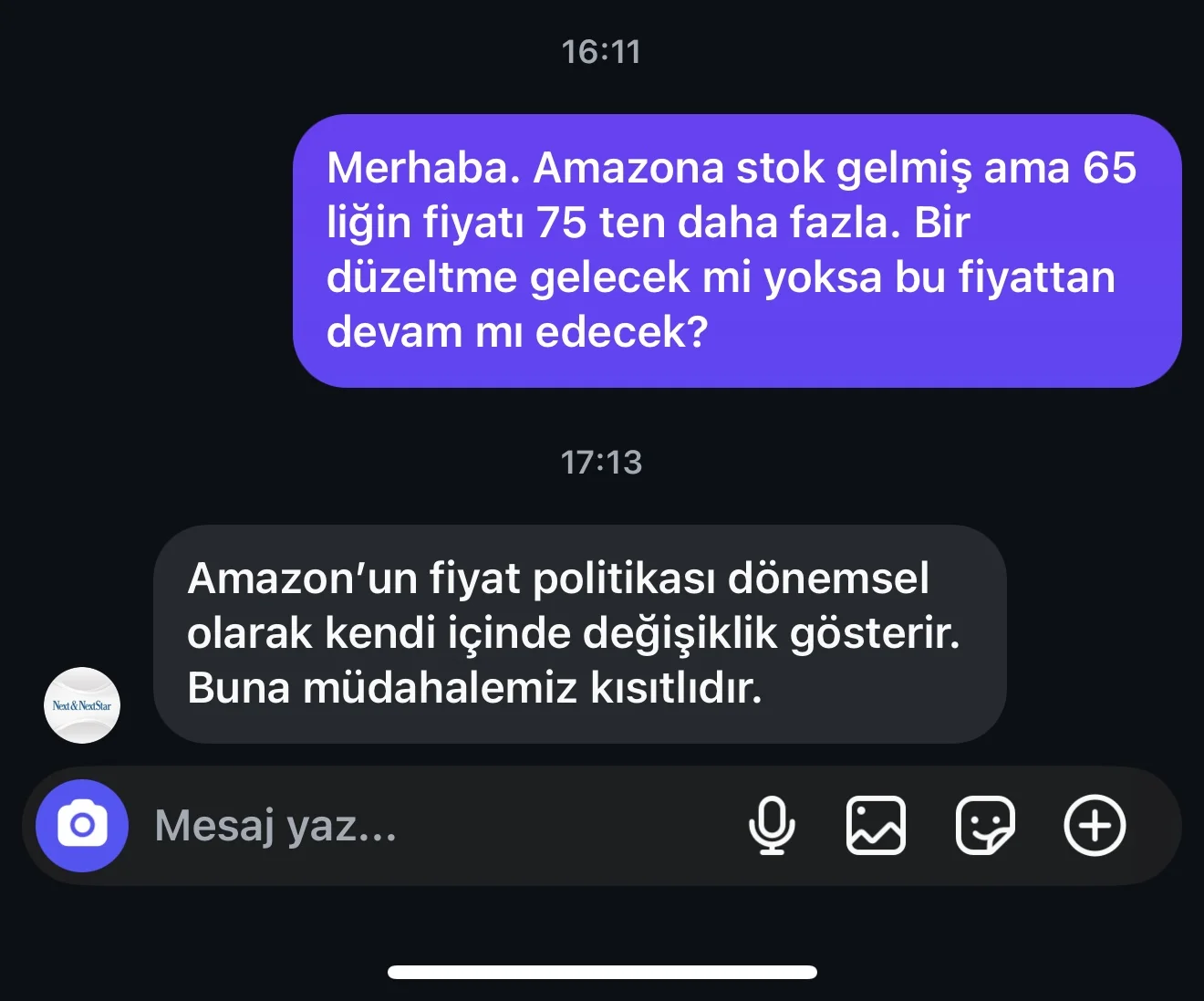1204x1001 pixels.
Task: Open the photo gallery picker
Action: (x=876, y=826)
